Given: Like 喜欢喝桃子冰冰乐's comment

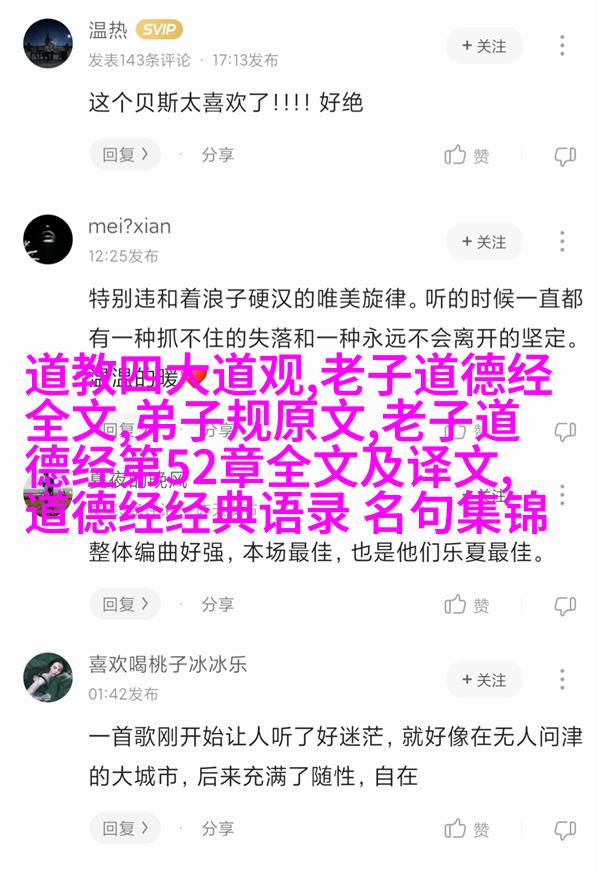Looking at the screenshot, I should (467, 830).
